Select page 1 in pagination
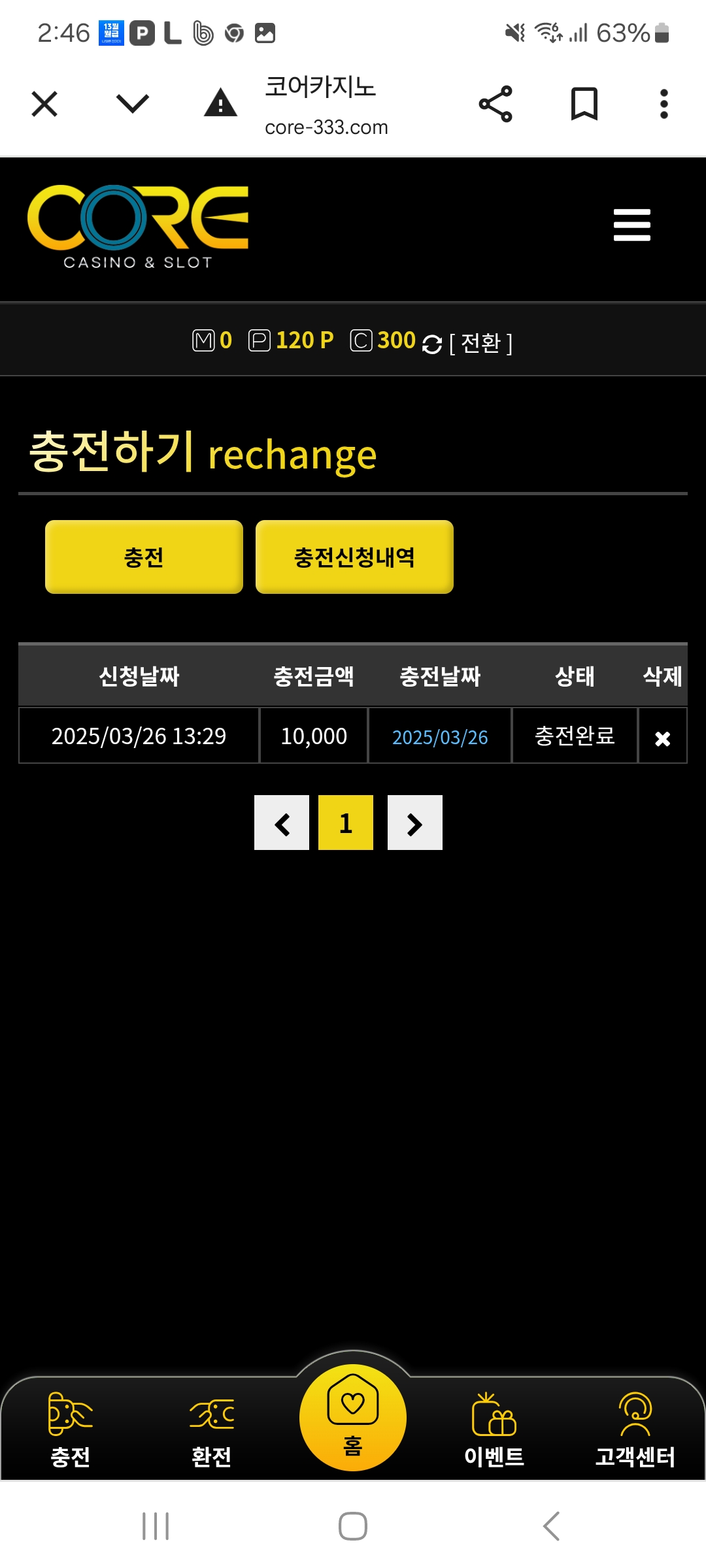The height and width of the screenshot is (1568, 706). (x=346, y=823)
